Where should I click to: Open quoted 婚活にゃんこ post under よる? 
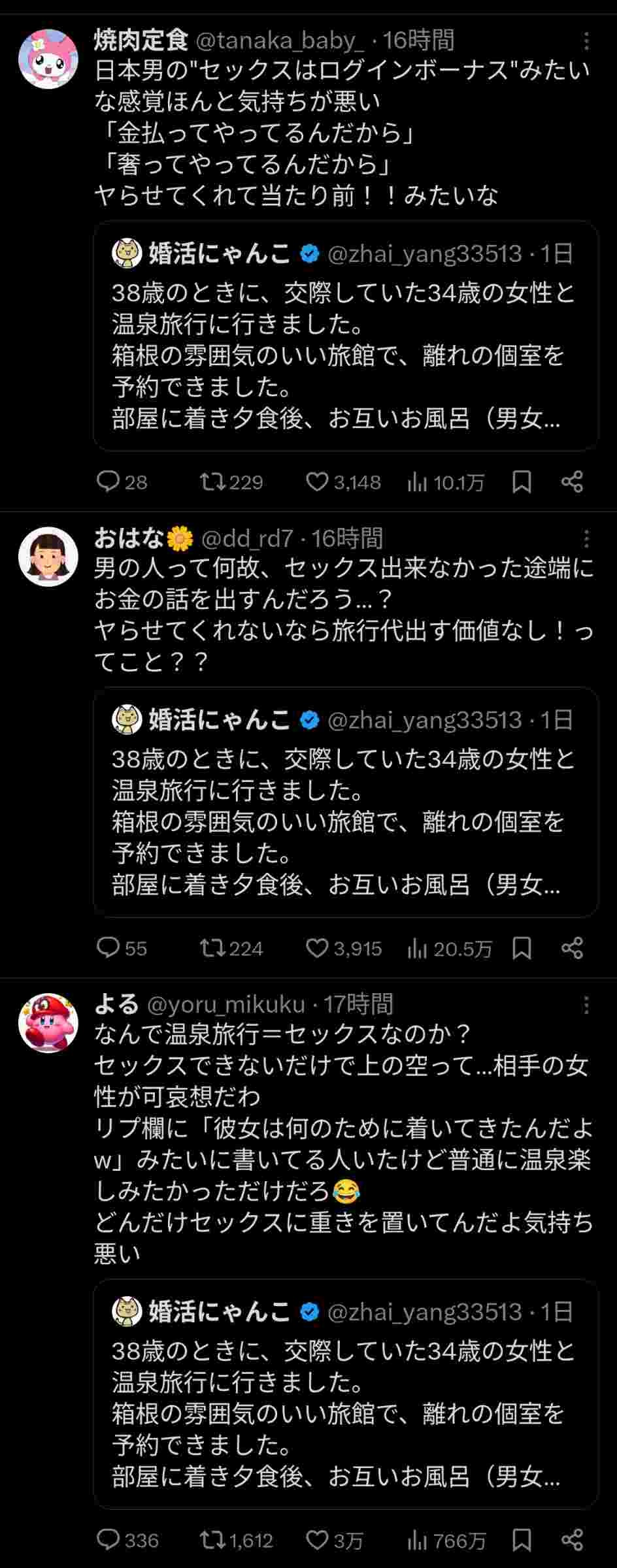pos(346,1411)
